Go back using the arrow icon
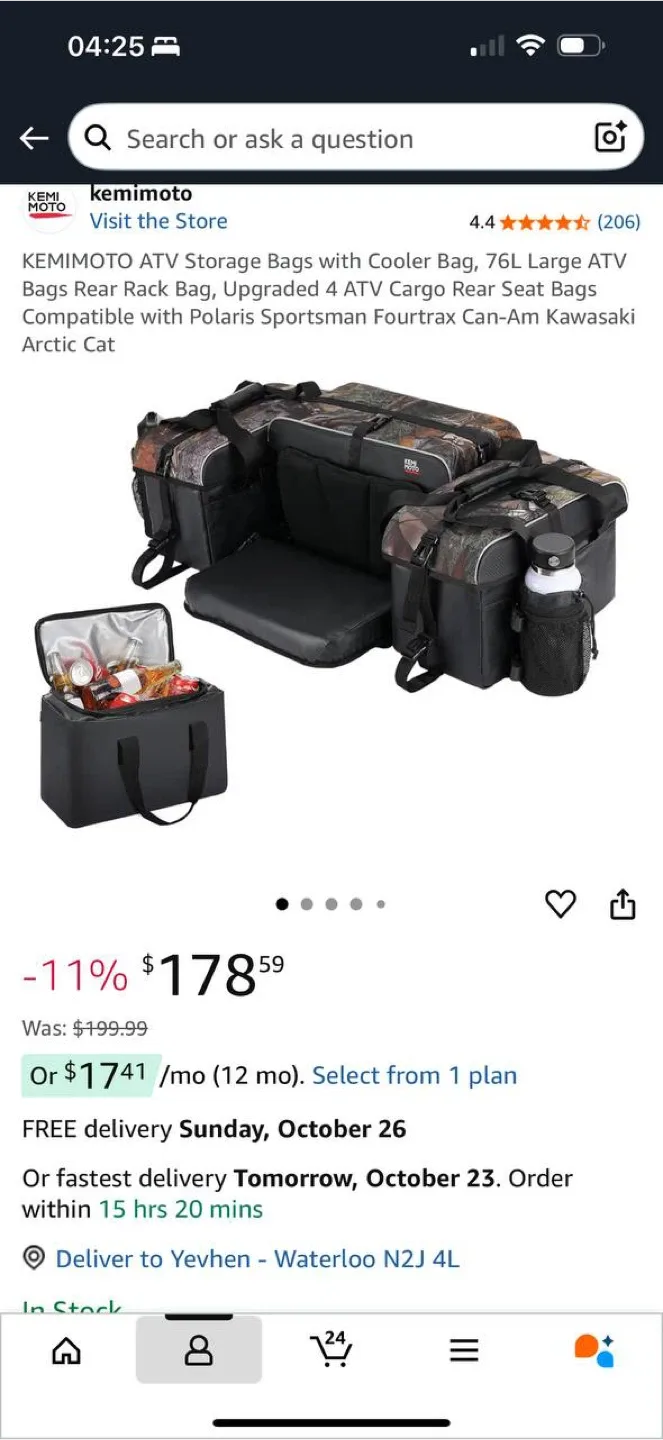The width and height of the screenshot is (663, 1440). click(x=34, y=138)
